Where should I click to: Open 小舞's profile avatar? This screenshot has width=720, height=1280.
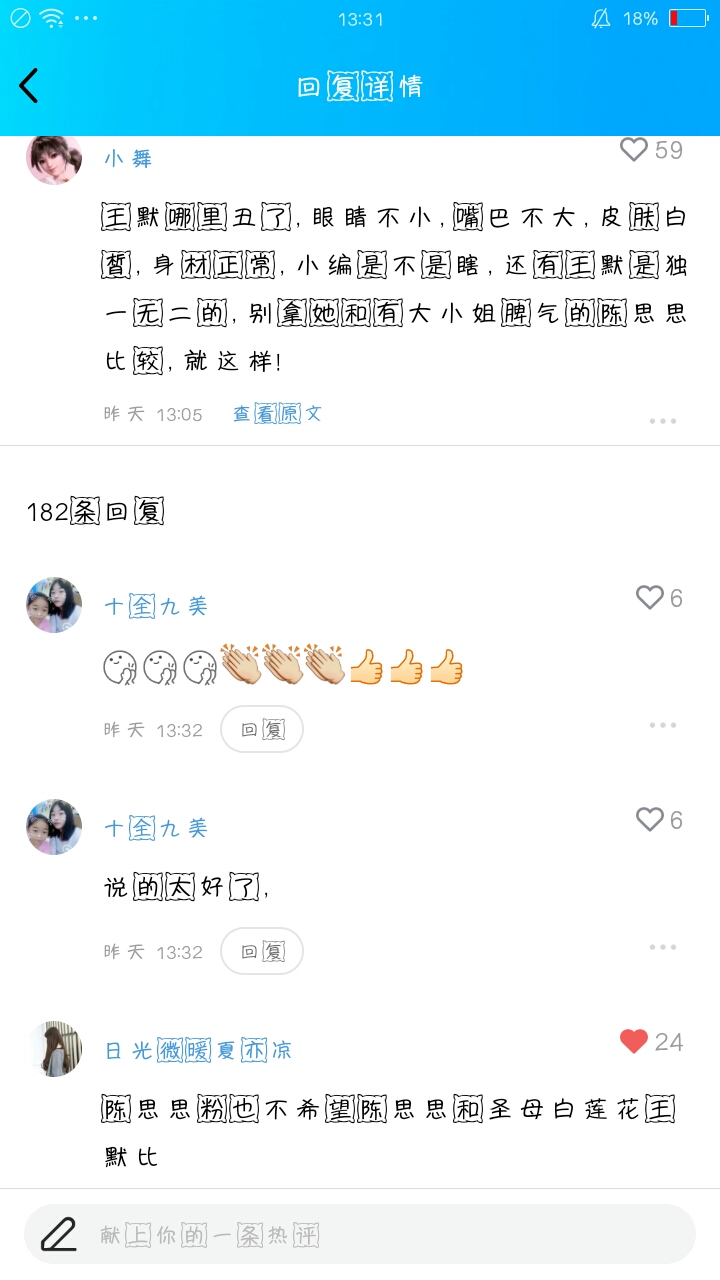click(x=54, y=158)
